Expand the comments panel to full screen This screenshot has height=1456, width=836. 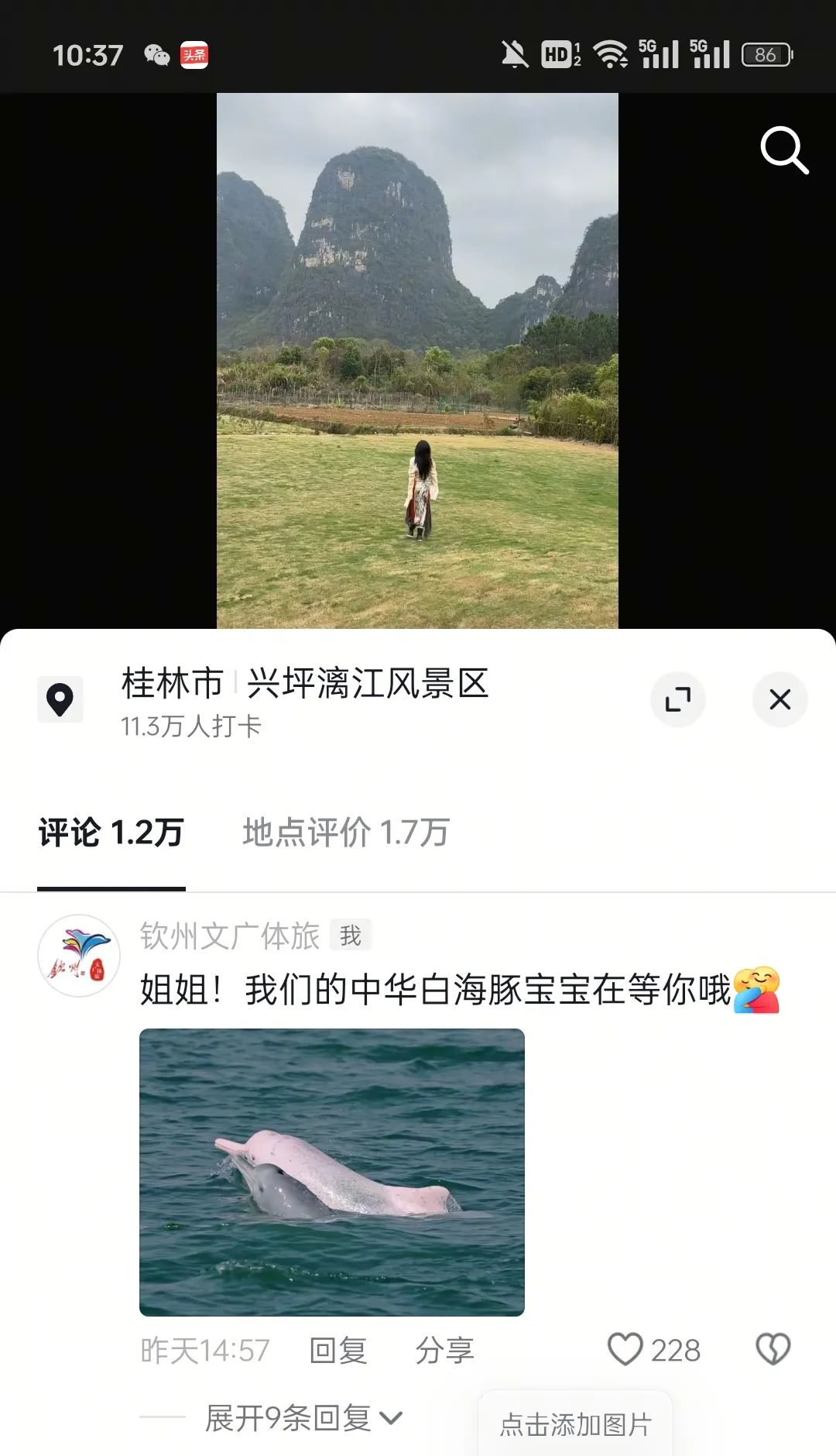(678, 699)
